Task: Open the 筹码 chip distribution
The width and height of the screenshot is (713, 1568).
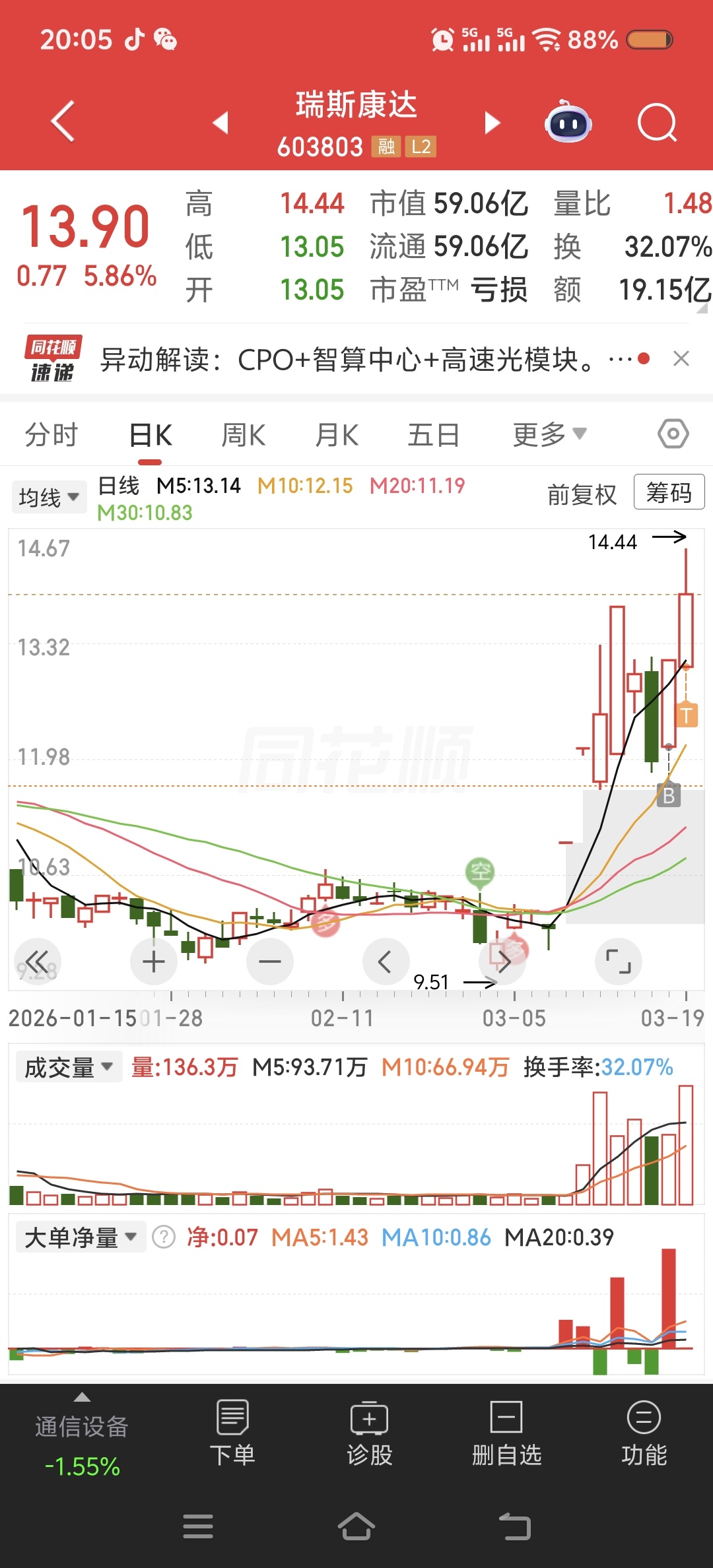Action: [669, 492]
